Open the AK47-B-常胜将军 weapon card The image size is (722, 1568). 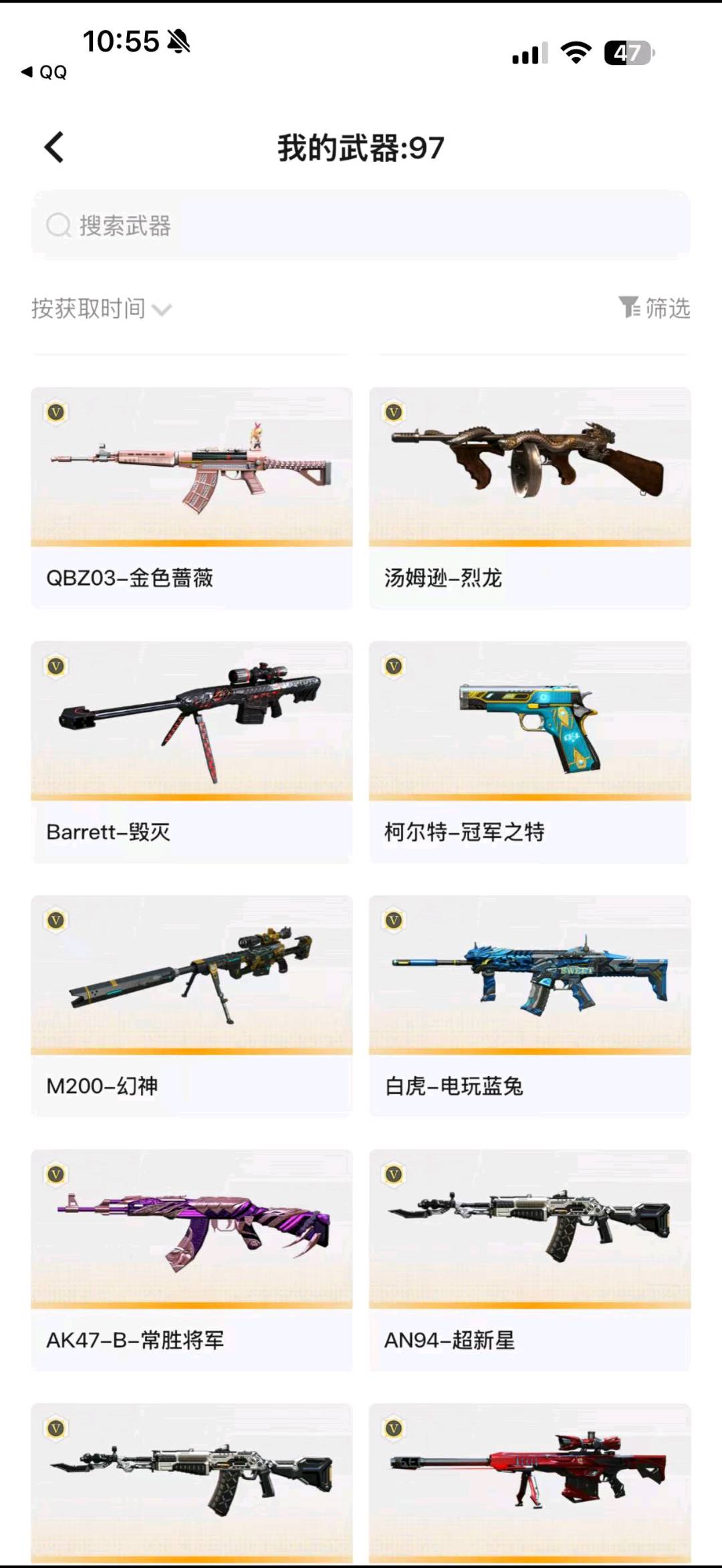[192, 1260]
